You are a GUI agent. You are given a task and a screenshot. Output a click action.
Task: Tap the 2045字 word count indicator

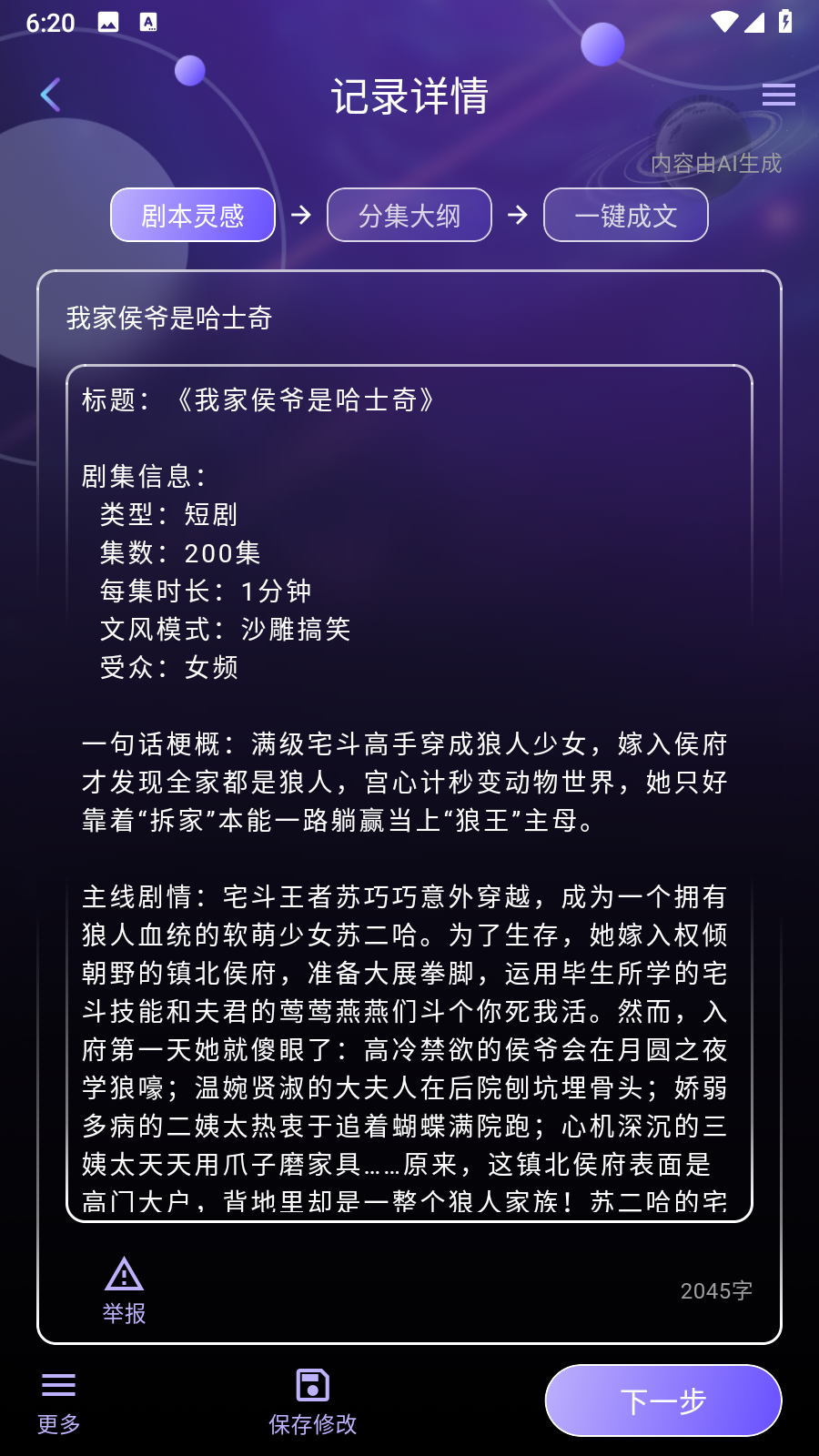[718, 1290]
